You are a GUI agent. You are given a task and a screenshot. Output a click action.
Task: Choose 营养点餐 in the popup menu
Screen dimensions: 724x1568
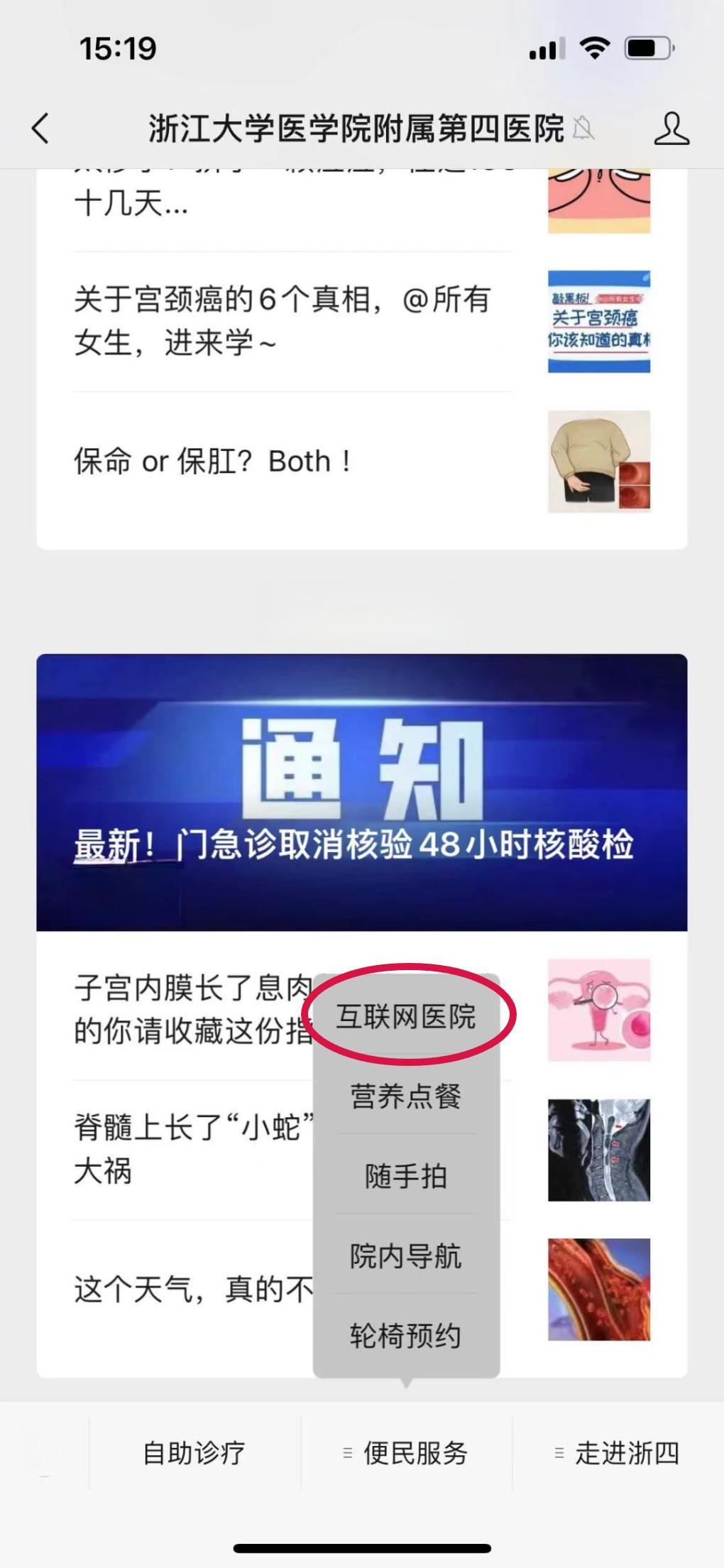click(406, 1096)
